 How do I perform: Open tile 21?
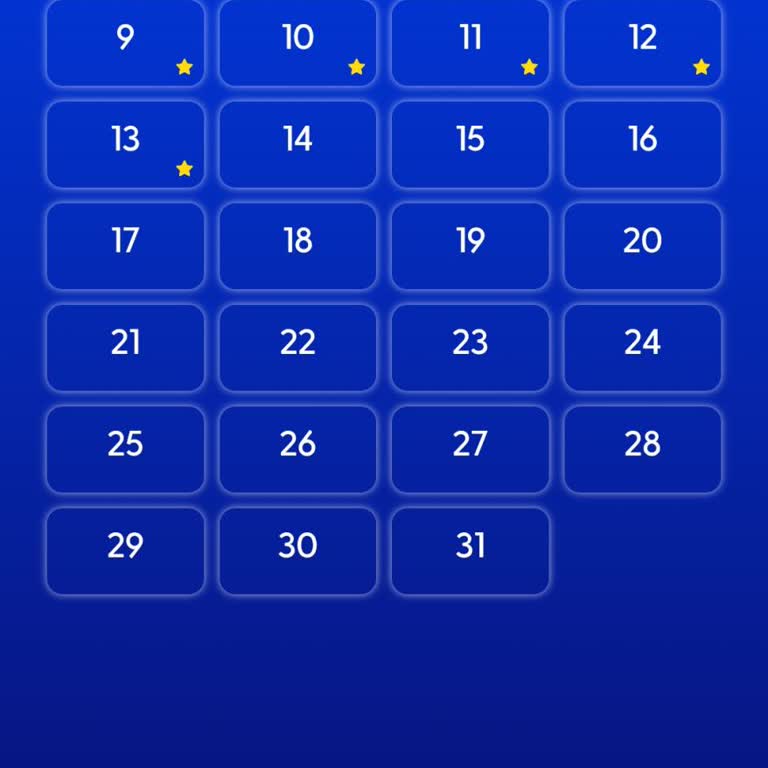point(125,347)
